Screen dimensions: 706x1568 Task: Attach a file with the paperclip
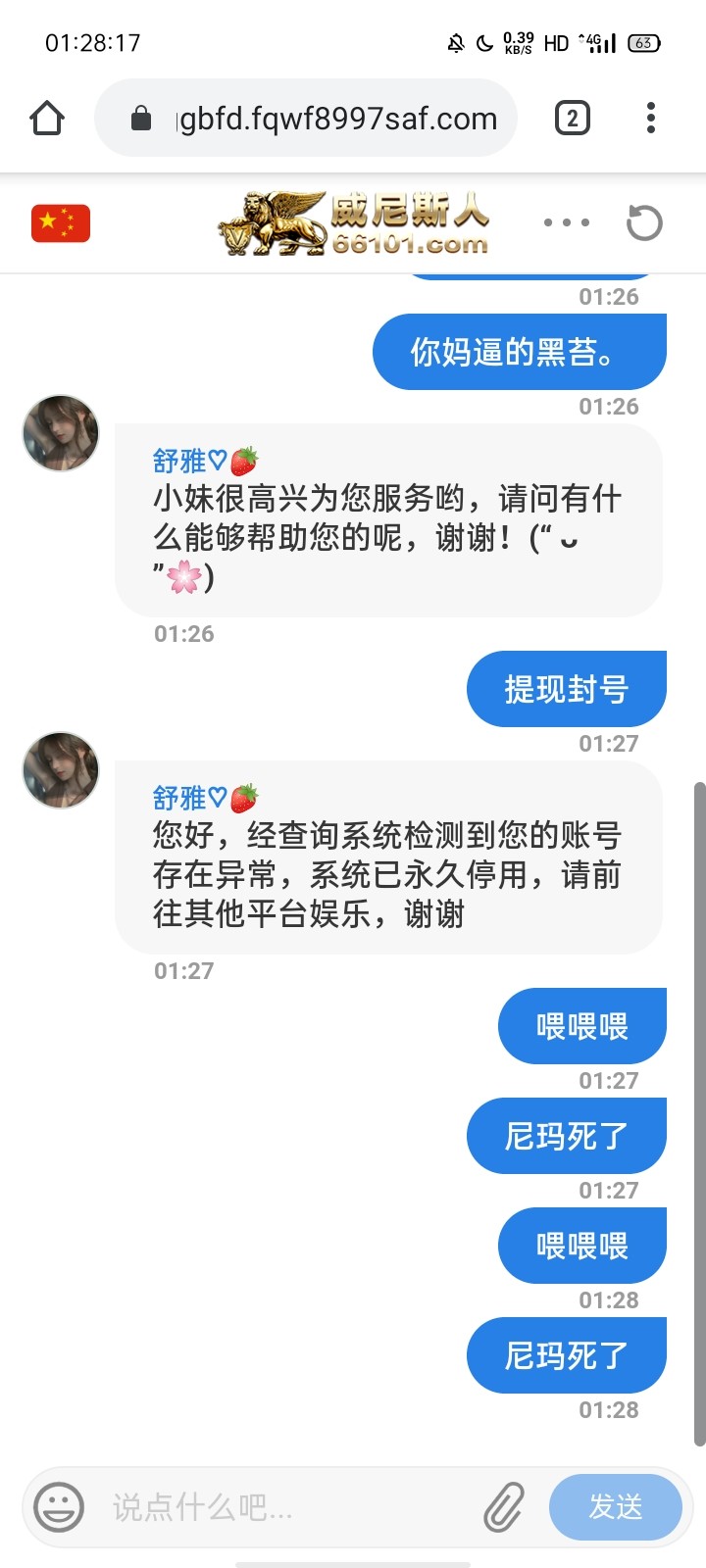coord(504,1506)
